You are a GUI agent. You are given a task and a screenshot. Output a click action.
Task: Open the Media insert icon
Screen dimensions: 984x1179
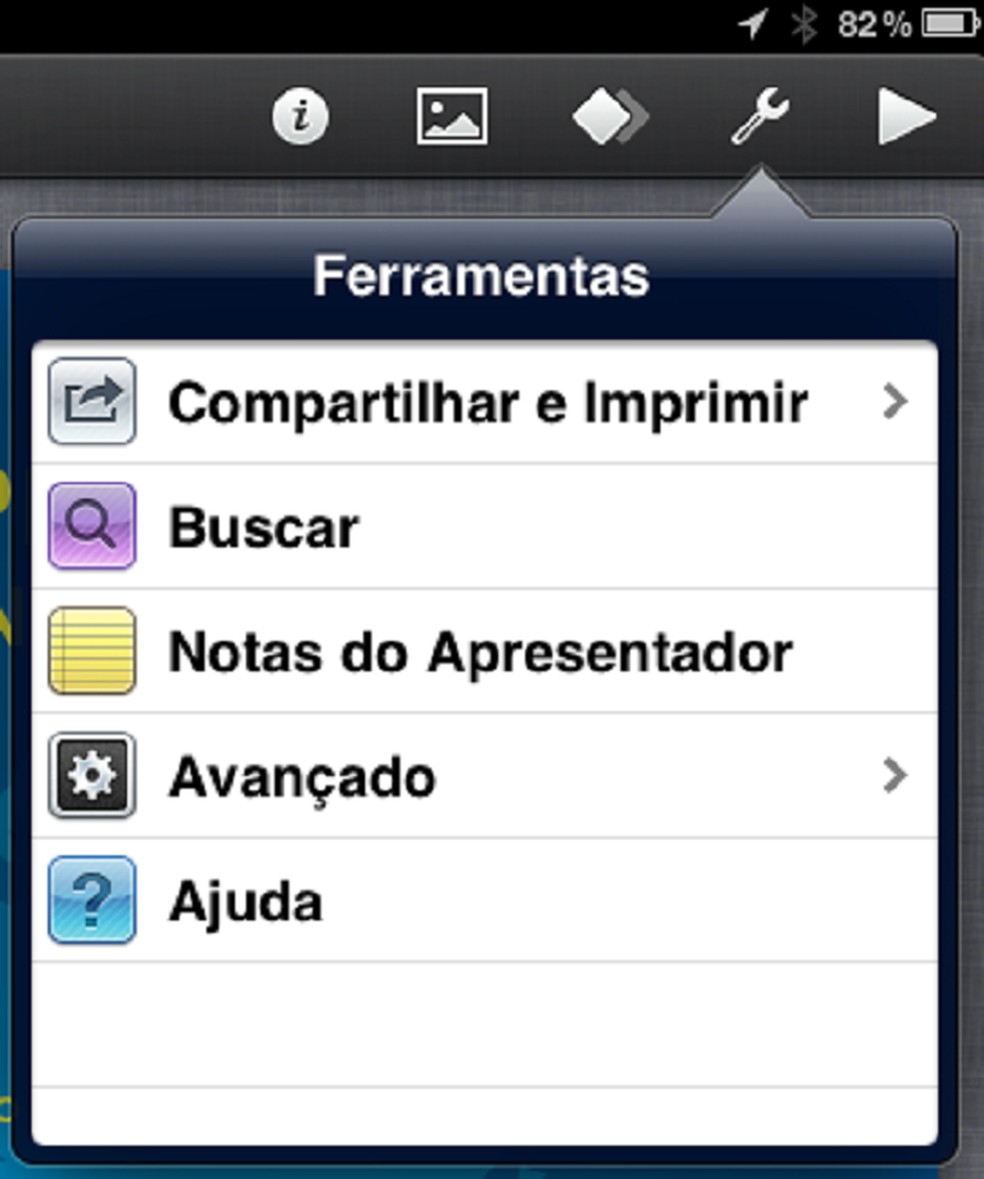click(x=450, y=115)
